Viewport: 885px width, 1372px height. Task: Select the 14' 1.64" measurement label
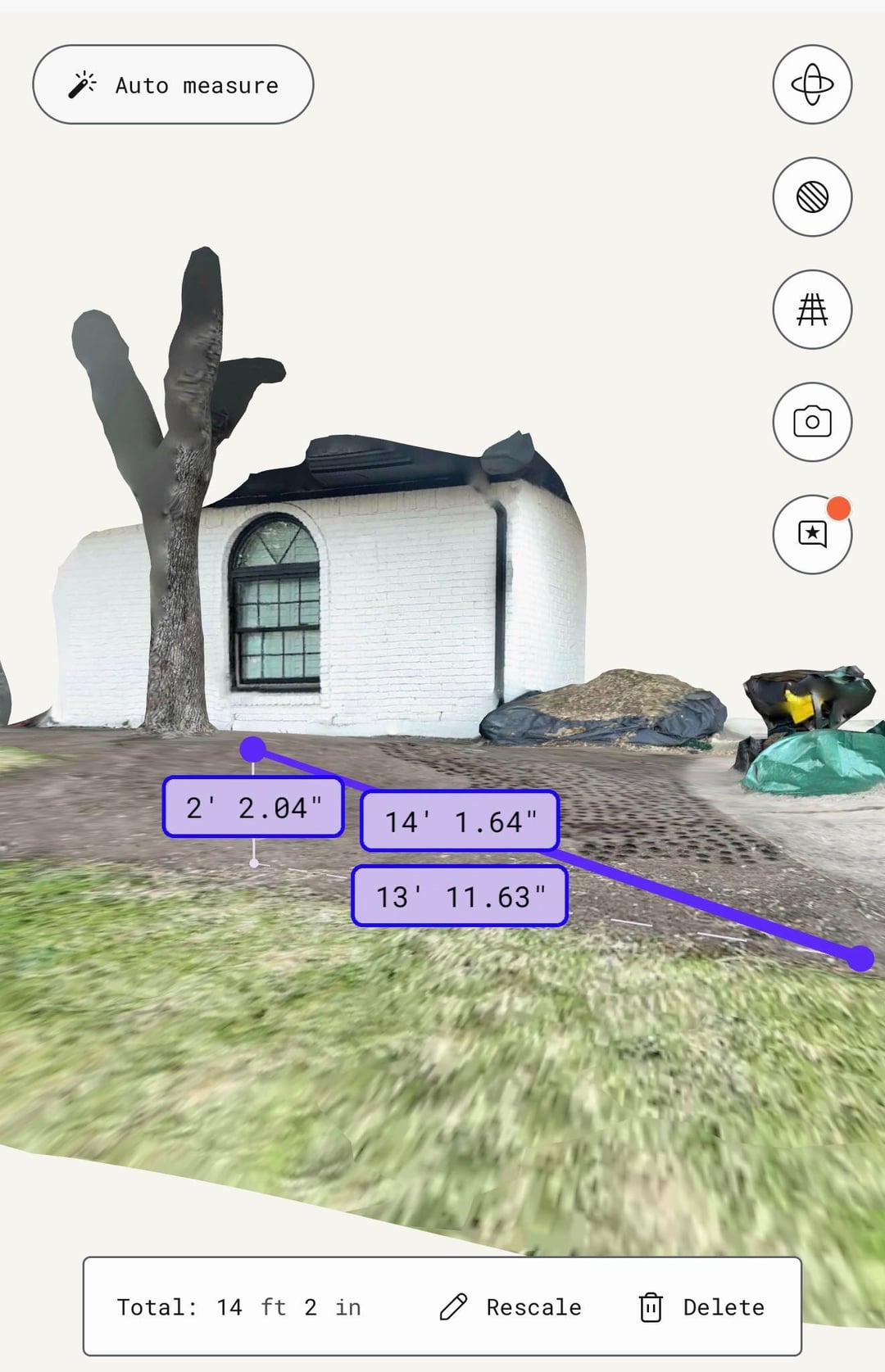click(460, 821)
